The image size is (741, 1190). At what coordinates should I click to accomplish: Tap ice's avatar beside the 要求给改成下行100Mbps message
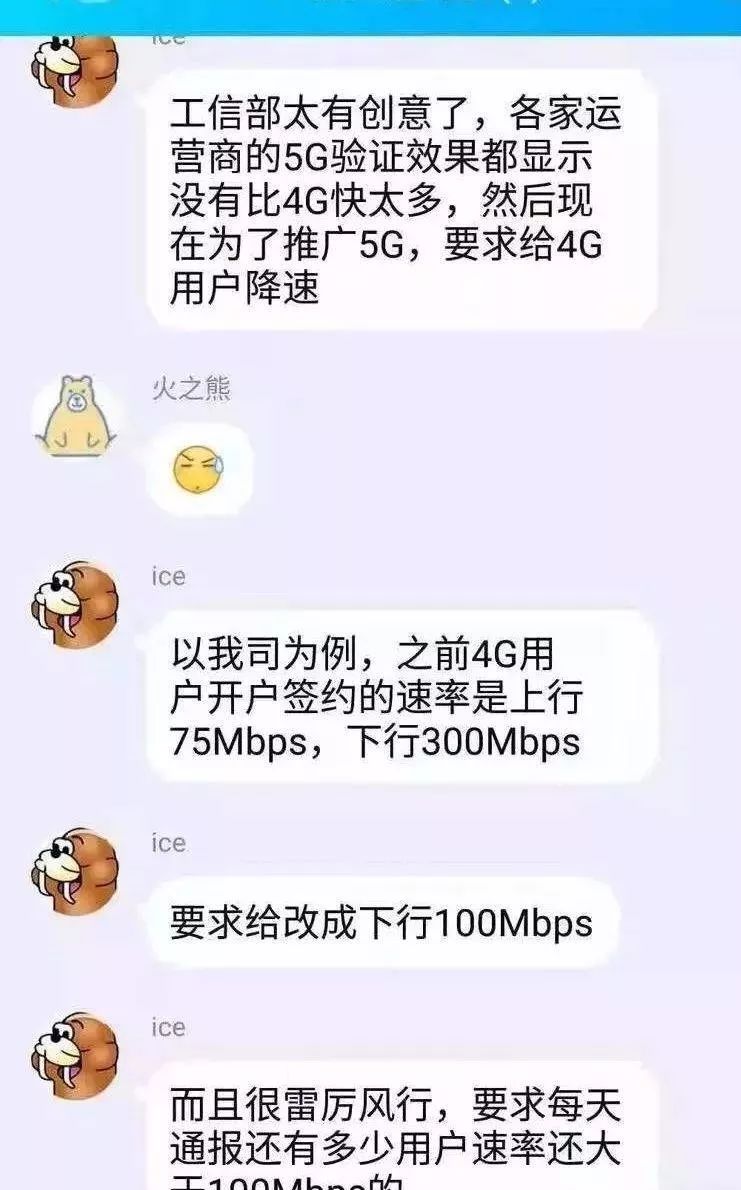75,871
